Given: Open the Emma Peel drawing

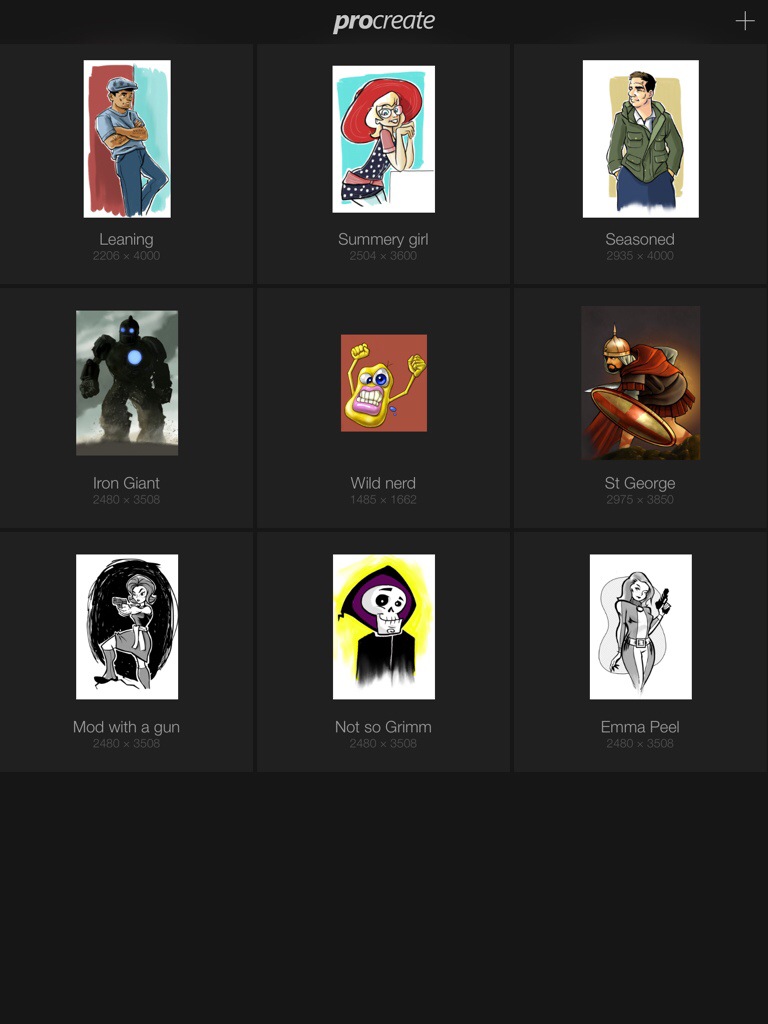Looking at the screenshot, I should pyautogui.click(x=640, y=627).
